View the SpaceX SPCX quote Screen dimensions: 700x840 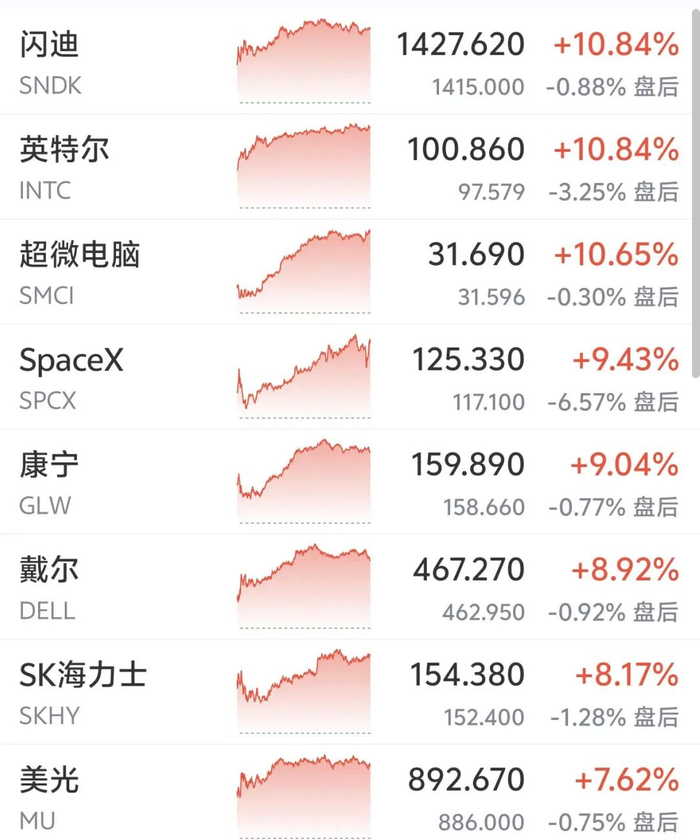pos(346,376)
